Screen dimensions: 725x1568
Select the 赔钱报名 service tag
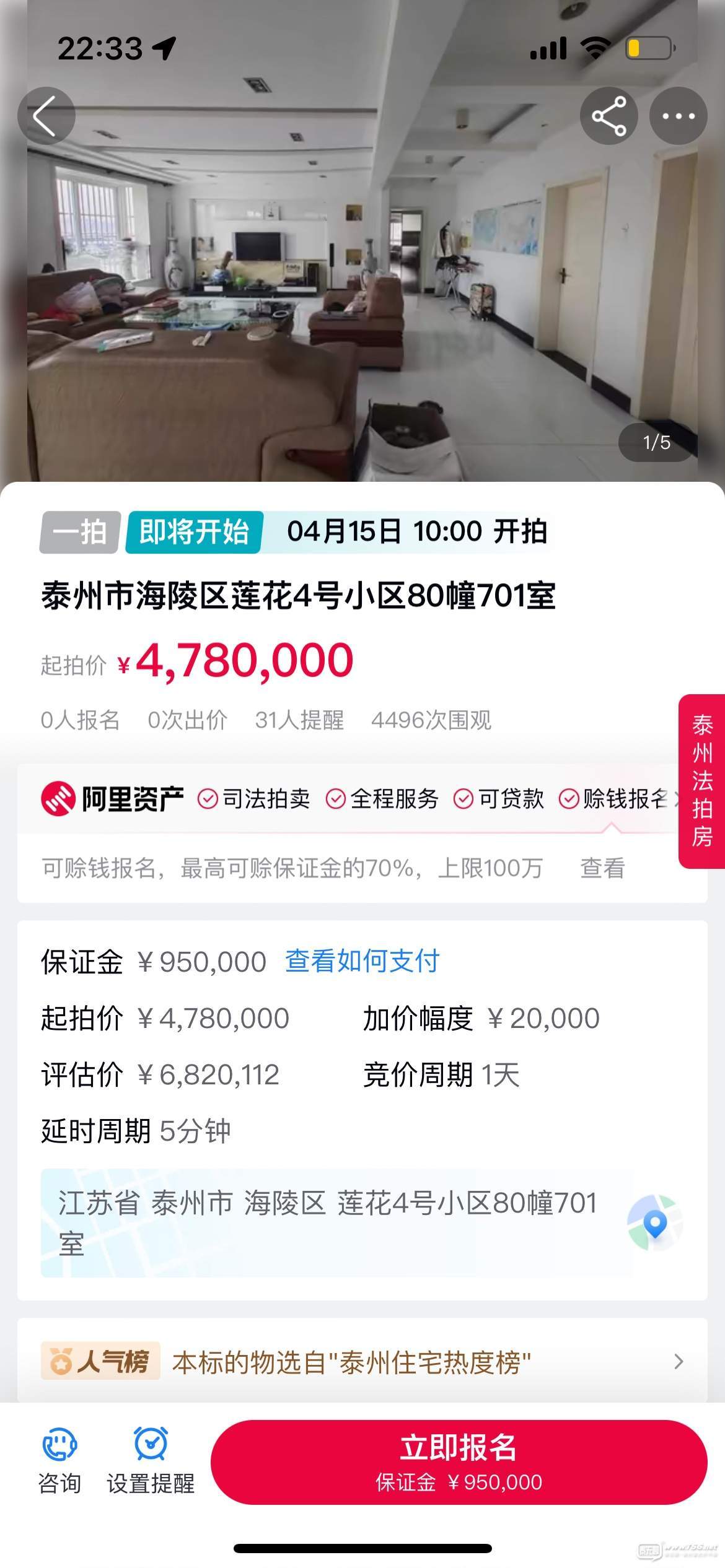click(613, 799)
